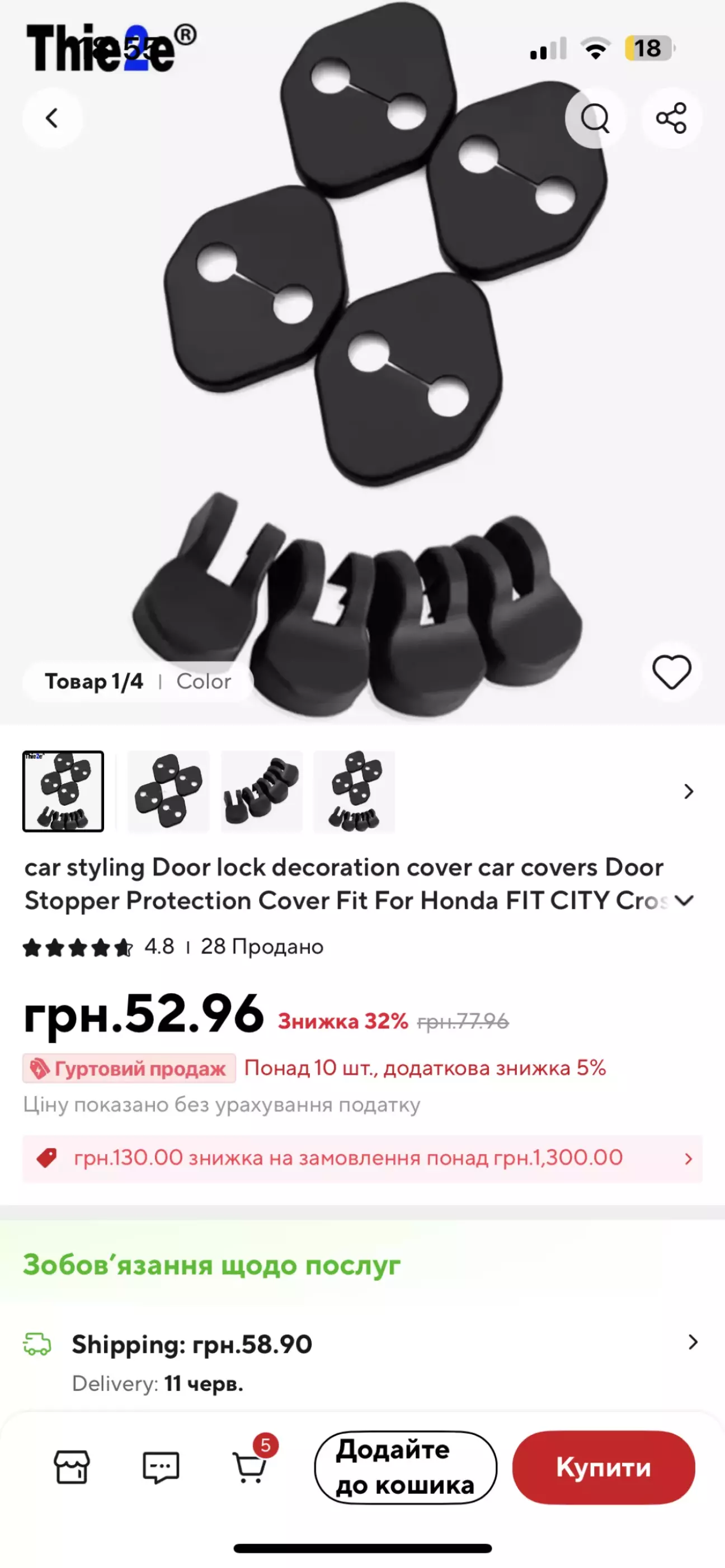Open the грн.130.00 discount offer banner
The image size is (725, 1568).
click(x=362, y=1158)
